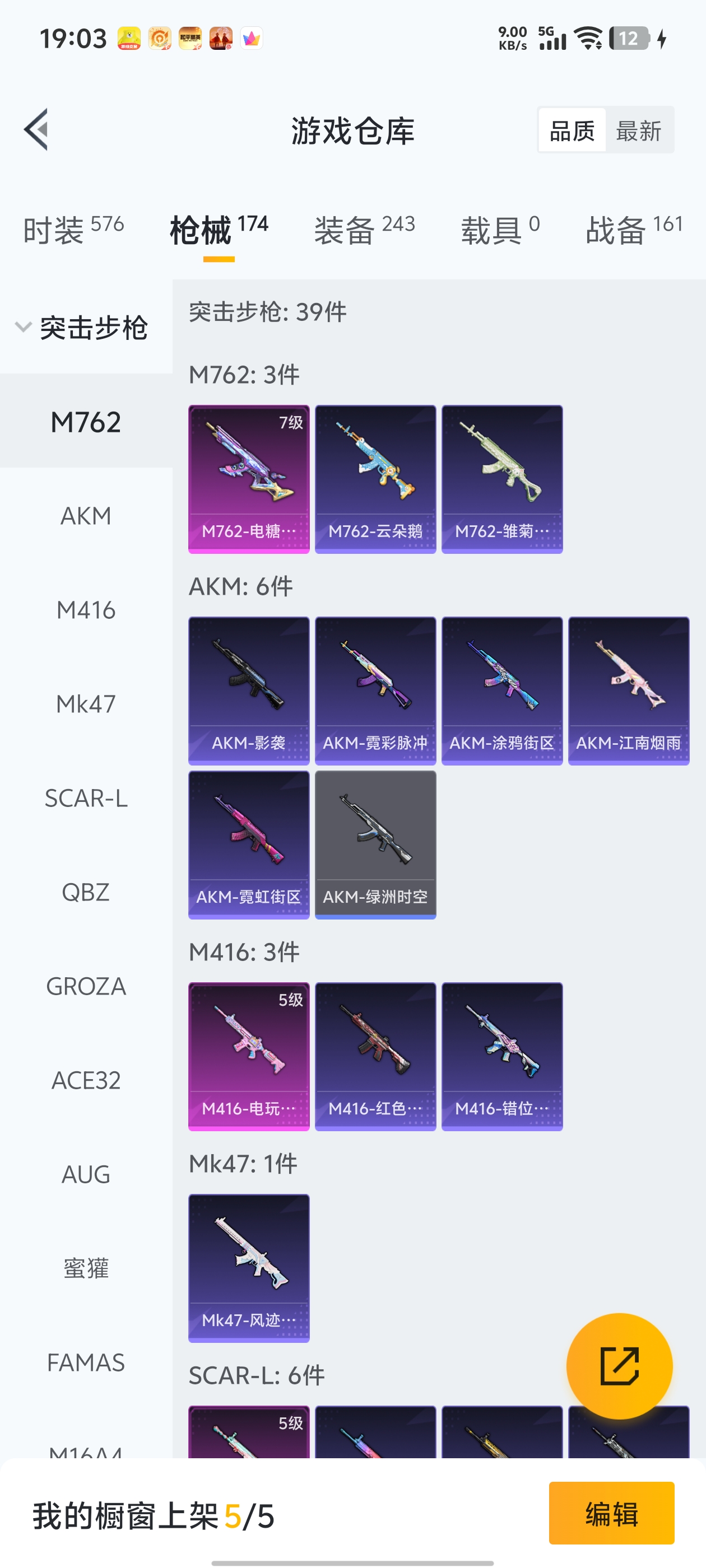Image resolution: width=706 pixels, height=1568 pixels.
Task: Jump to SCAR-L in the sidebar
Action: 86,798
